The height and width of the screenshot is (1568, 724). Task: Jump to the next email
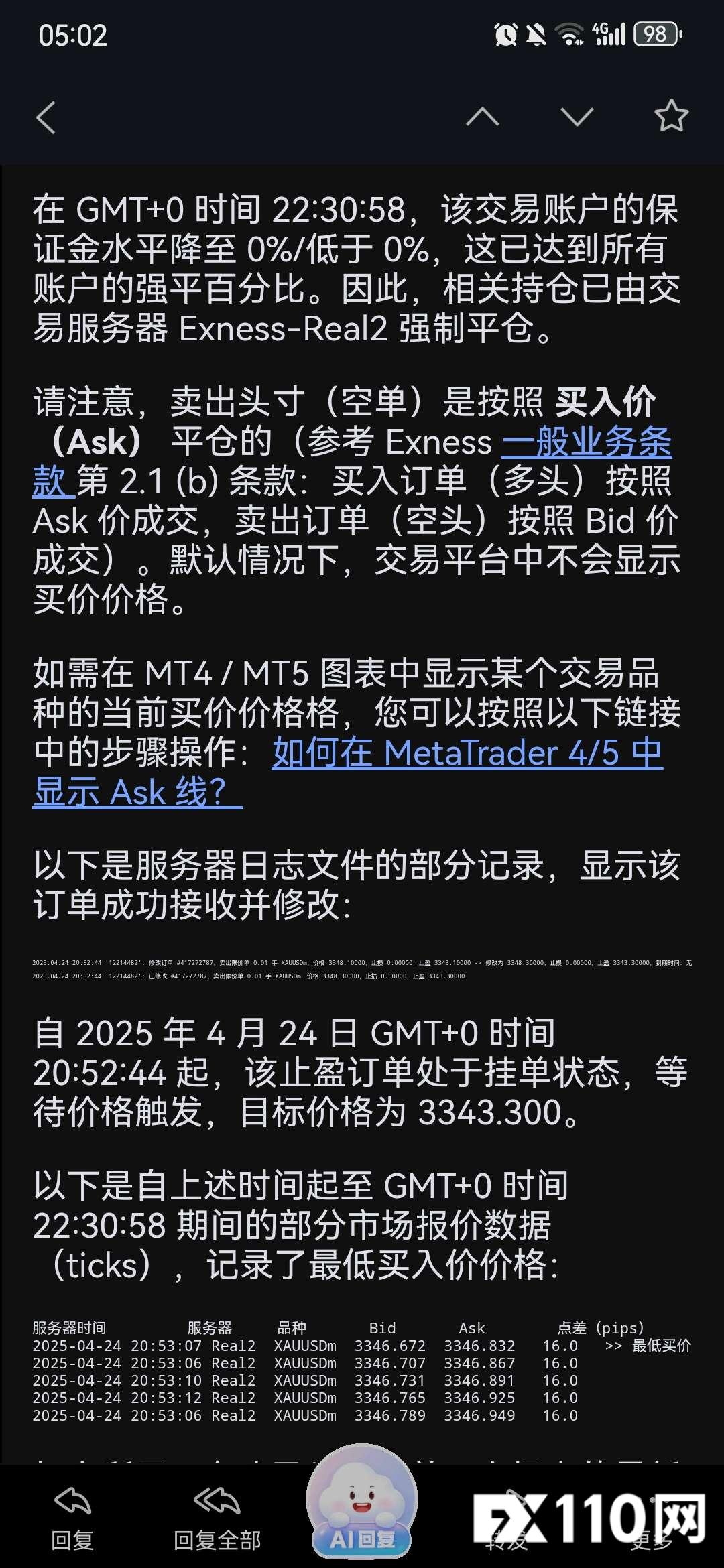[x=577, y=117]
